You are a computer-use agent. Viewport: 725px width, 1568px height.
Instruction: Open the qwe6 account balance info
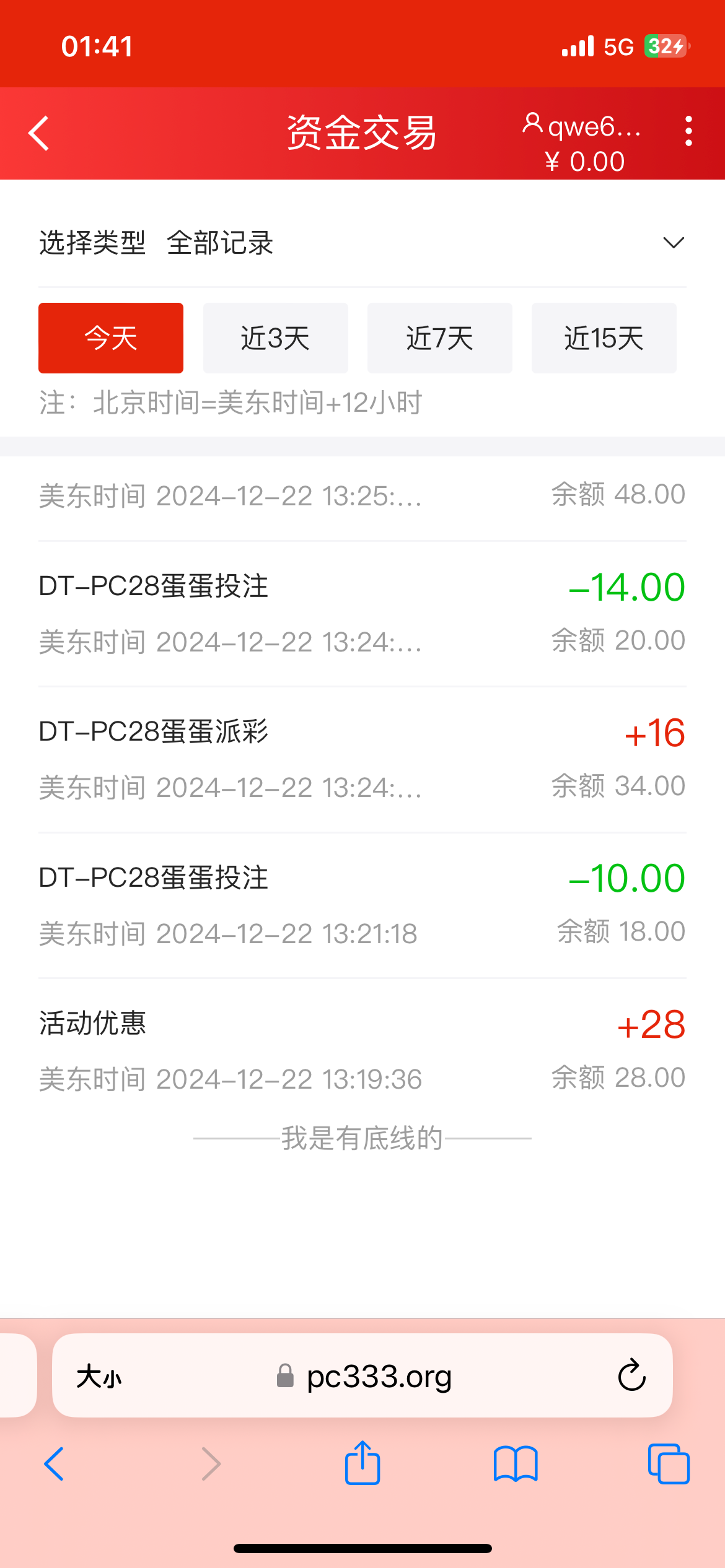(582, 142)
